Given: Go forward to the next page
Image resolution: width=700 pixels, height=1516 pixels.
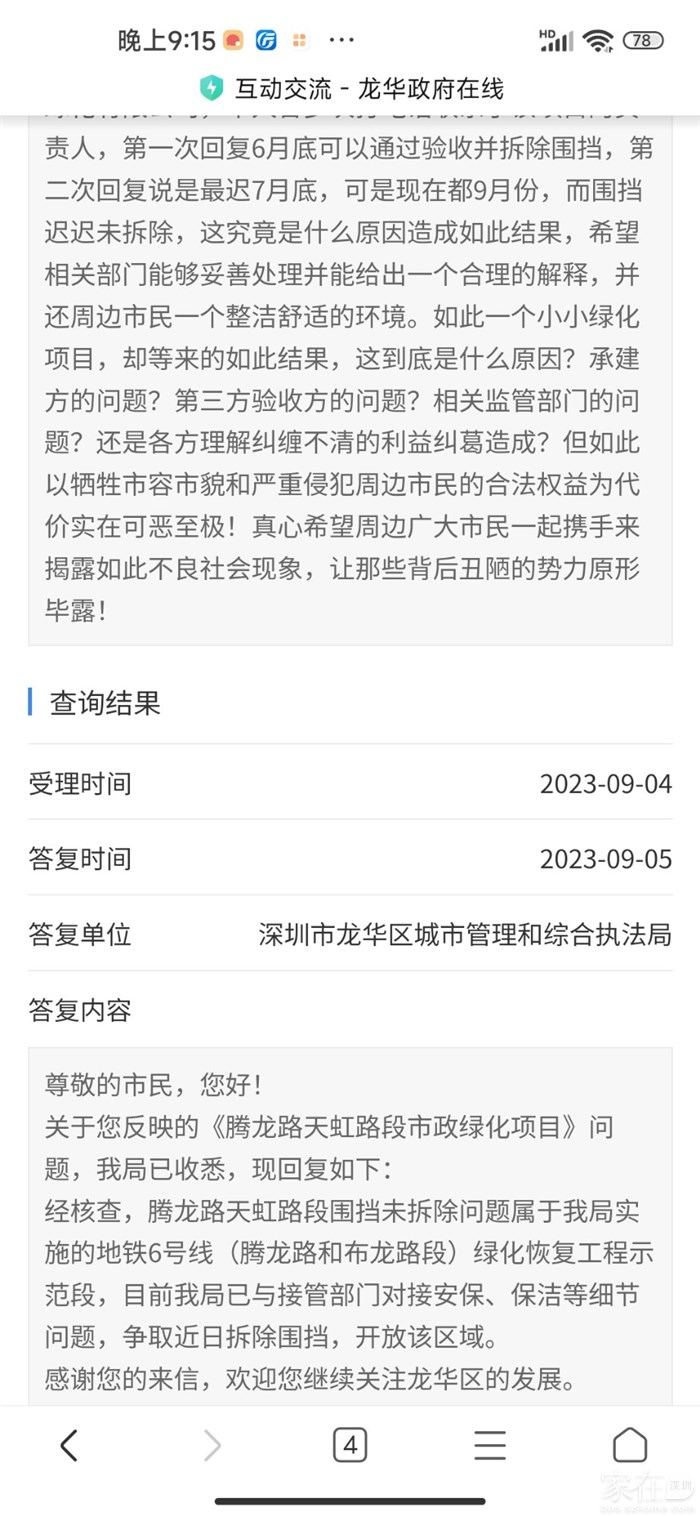Looking at the screenshot, I should pos(211,1445).
